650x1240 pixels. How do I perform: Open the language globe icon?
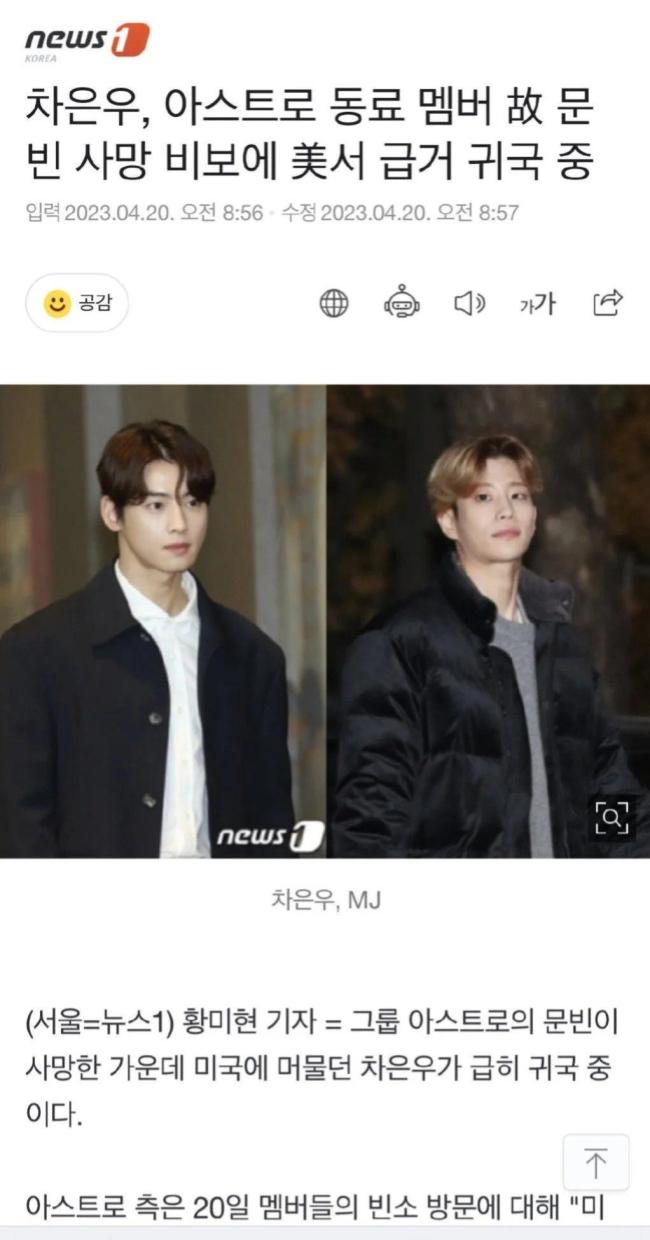pyautogui.click(x=334, y=303)
